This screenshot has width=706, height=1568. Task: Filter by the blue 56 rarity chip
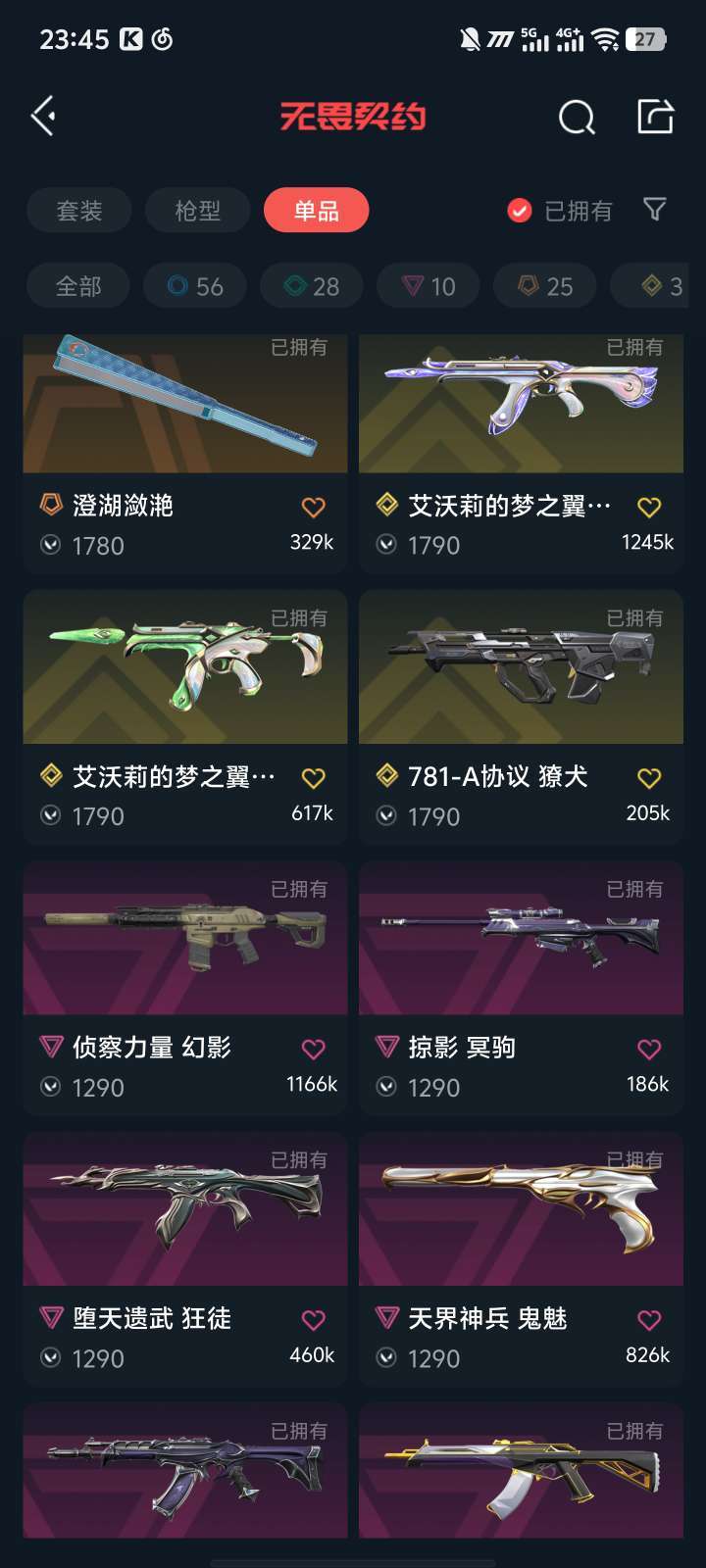pos(195,286)
